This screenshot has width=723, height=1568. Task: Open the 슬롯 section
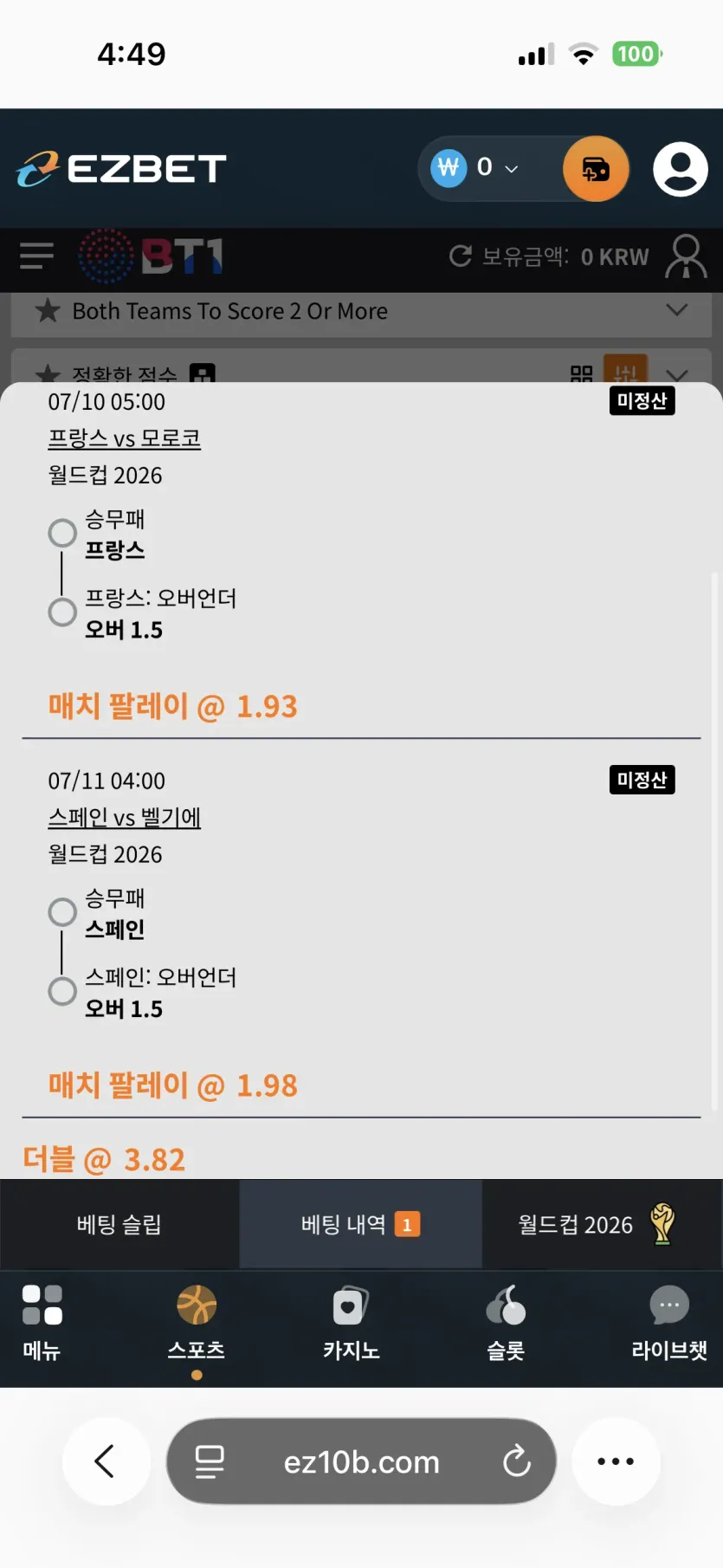506,1324
